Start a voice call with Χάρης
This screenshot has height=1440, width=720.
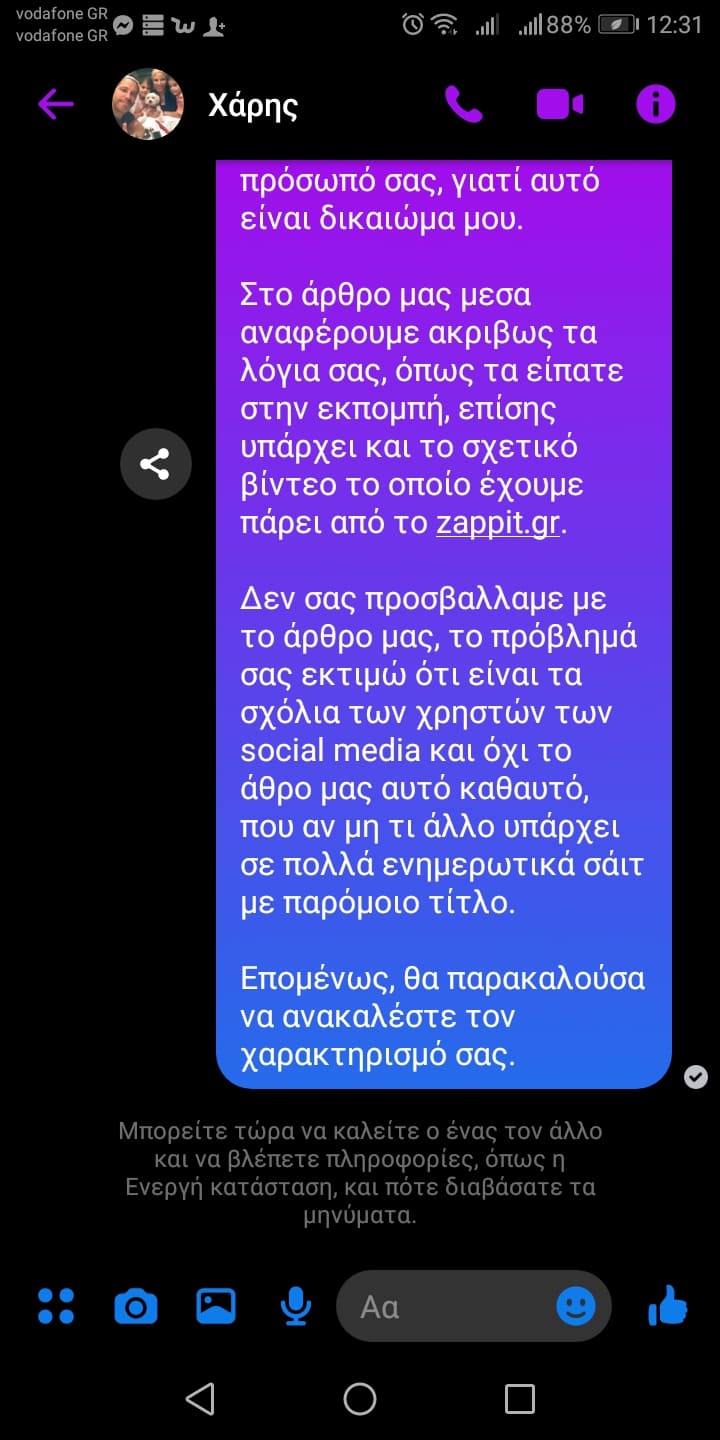pyautogui.click(x=463, y=104)
